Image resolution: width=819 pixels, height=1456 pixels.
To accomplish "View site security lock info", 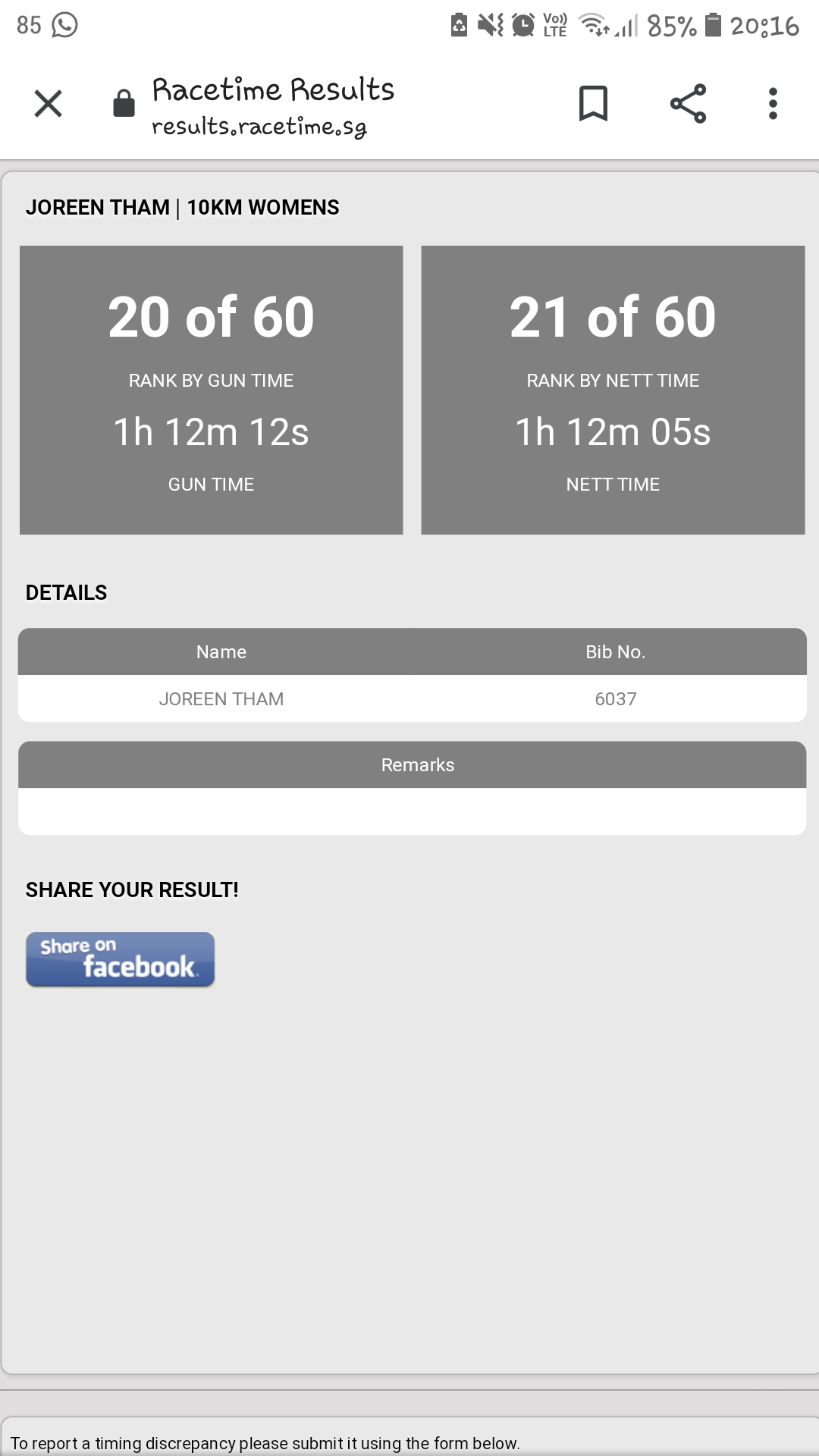I will 124,104.
